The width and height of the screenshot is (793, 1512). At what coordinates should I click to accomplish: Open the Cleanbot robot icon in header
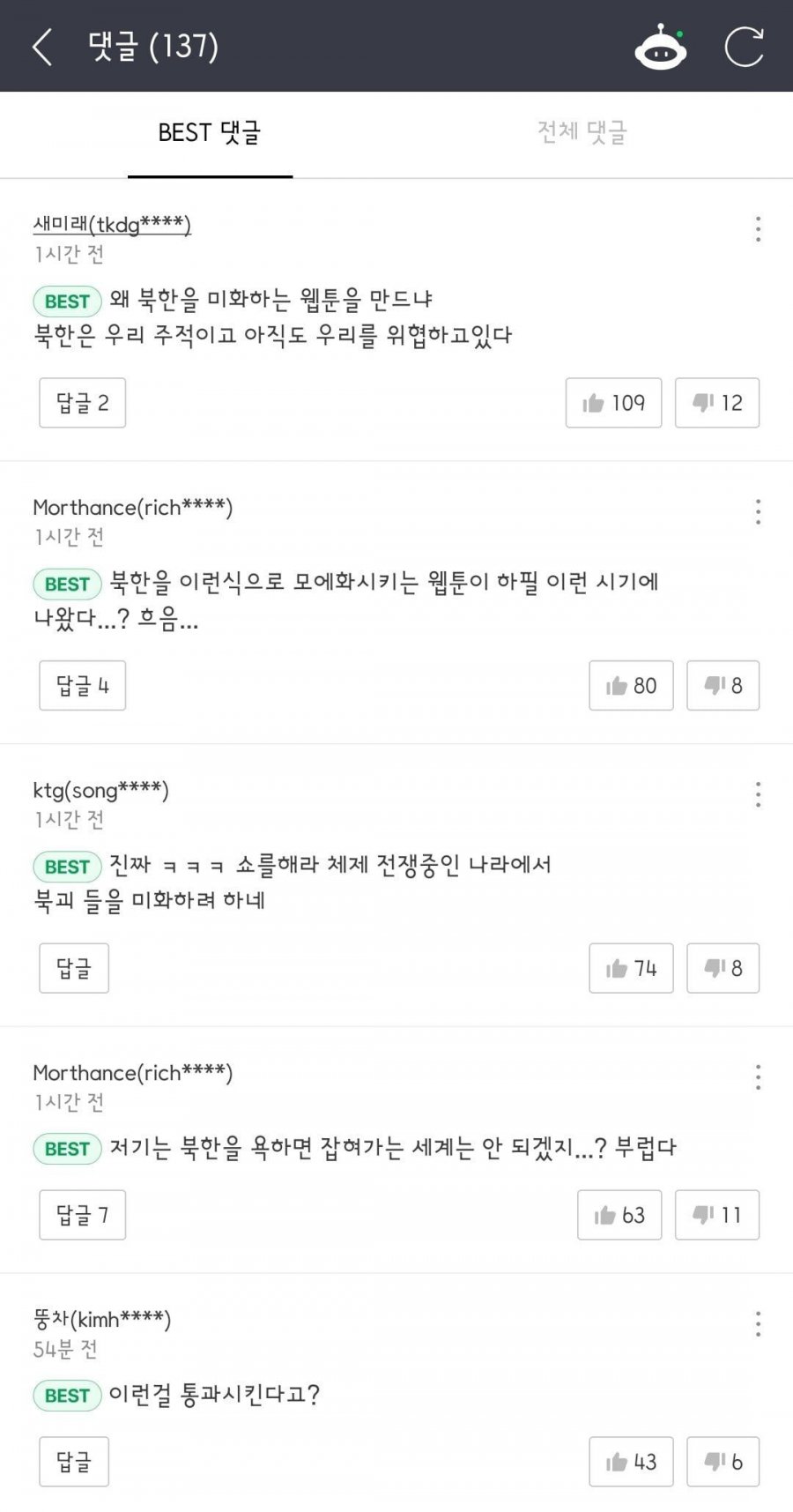pyautogui.click(x=659, y=46)
